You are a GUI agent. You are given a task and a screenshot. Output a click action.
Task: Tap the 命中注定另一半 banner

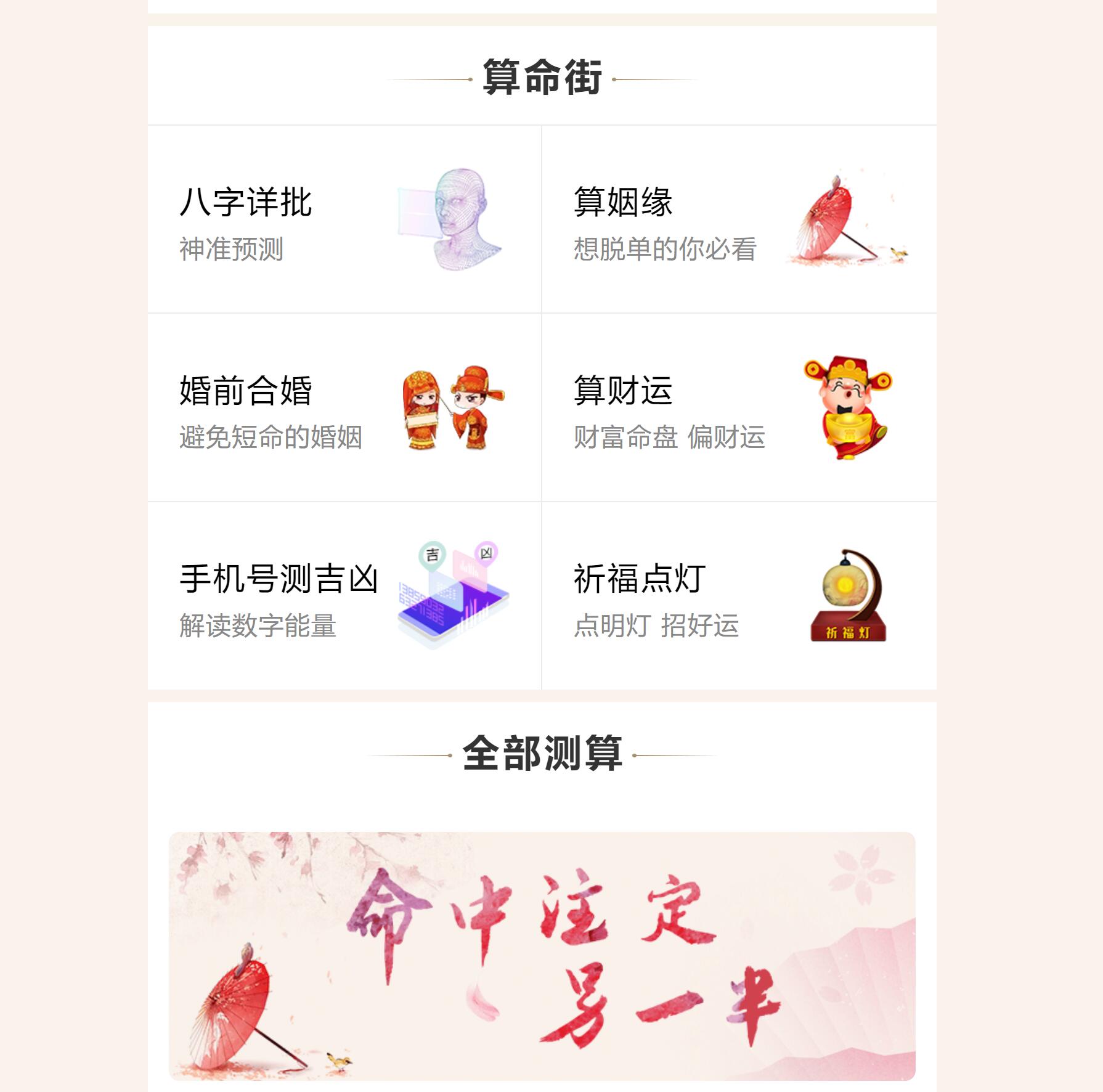(542, 956)
